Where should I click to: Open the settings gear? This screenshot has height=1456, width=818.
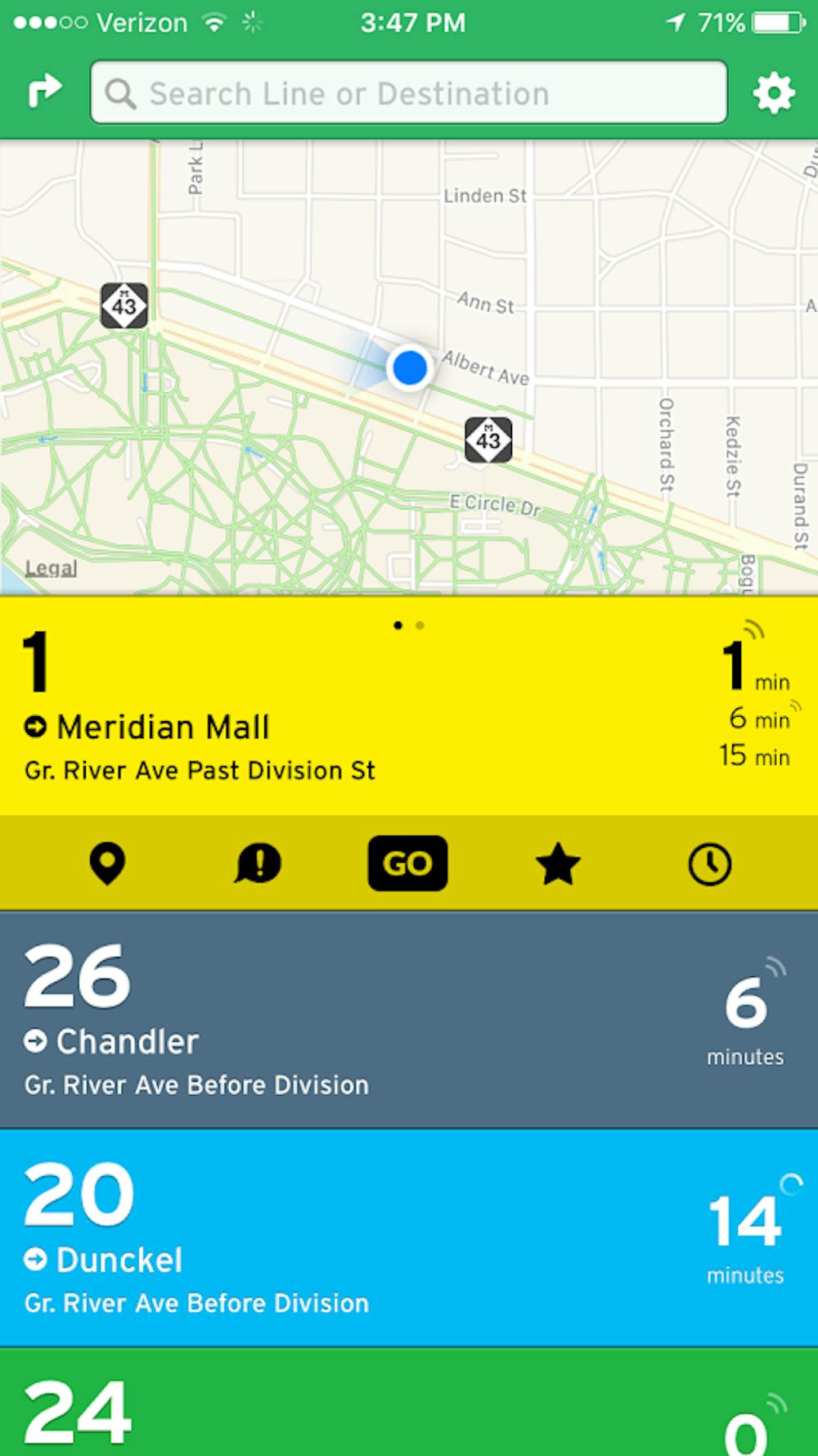pyautogui.click(x=773, y=93)
